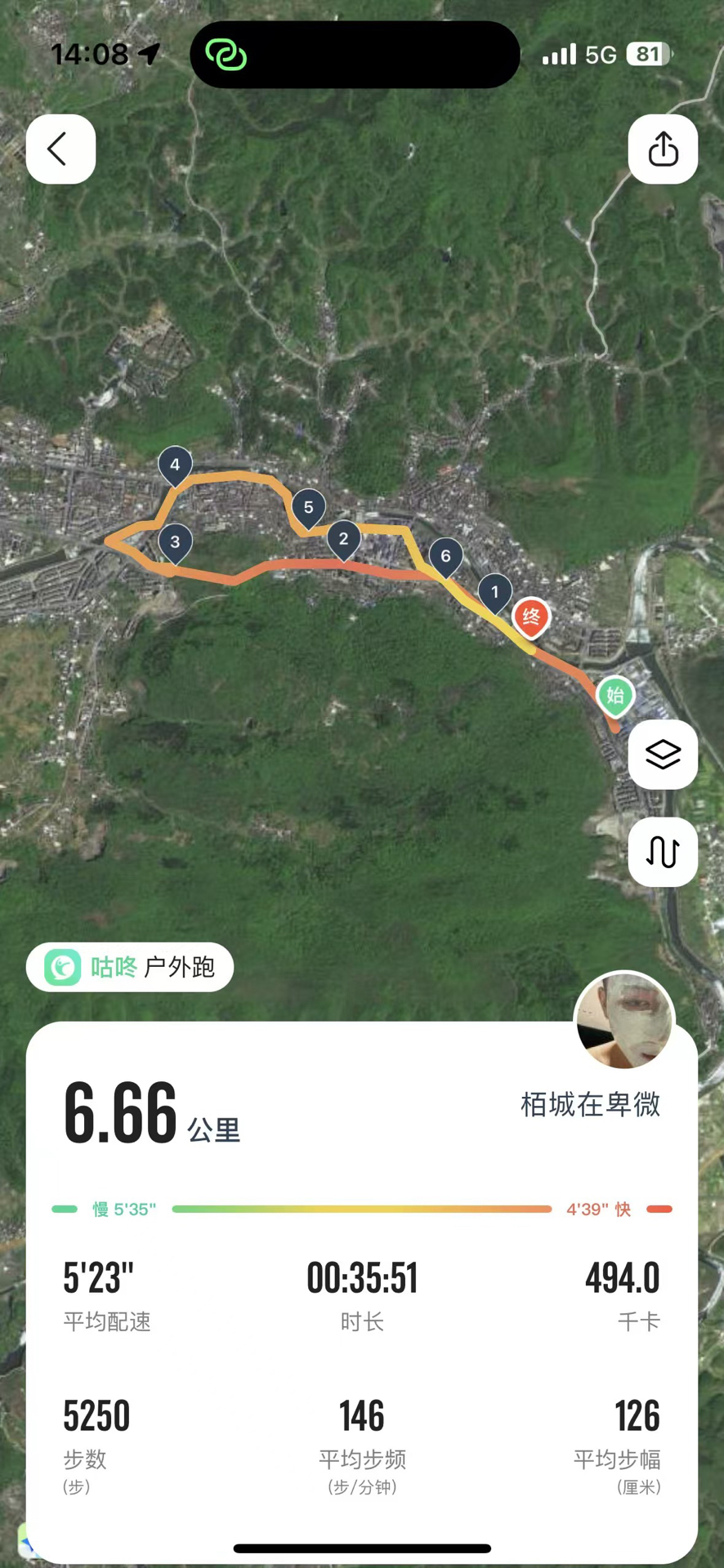Screen dimensions: 724x1568
Task: Tap the kilometer 4 marker on the route
Action: pos(175,465)
